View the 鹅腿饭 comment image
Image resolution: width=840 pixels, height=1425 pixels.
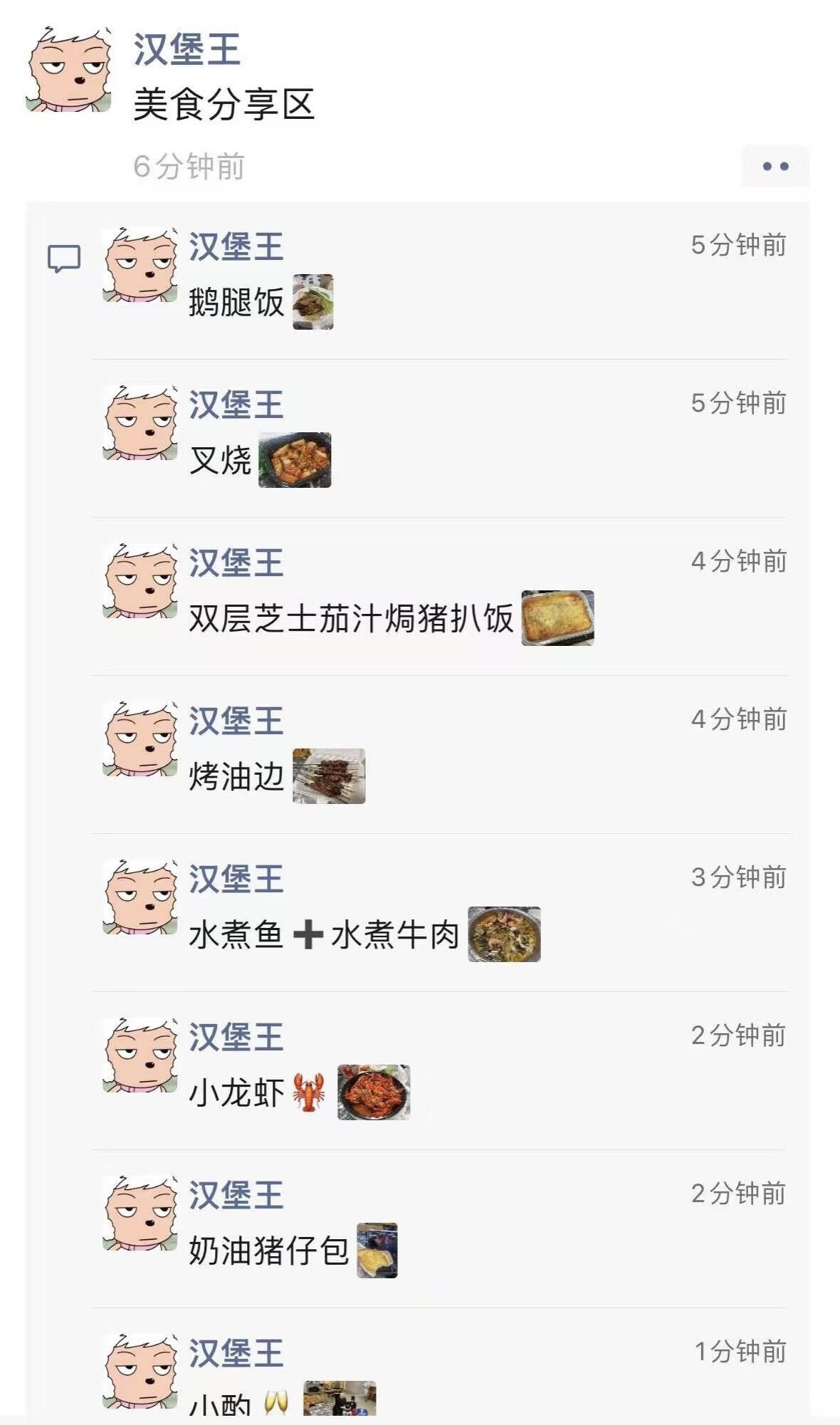point(313,301)
